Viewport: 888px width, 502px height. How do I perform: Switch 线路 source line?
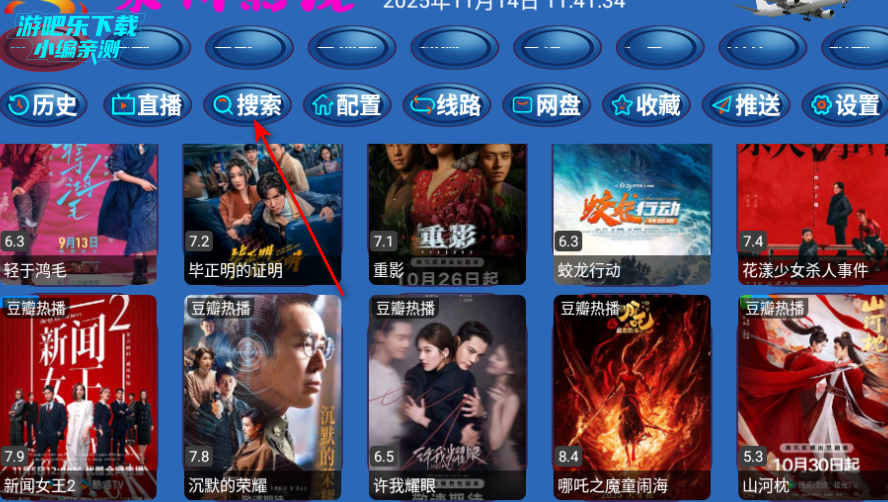pyautogui.click(x=447, y=105)
